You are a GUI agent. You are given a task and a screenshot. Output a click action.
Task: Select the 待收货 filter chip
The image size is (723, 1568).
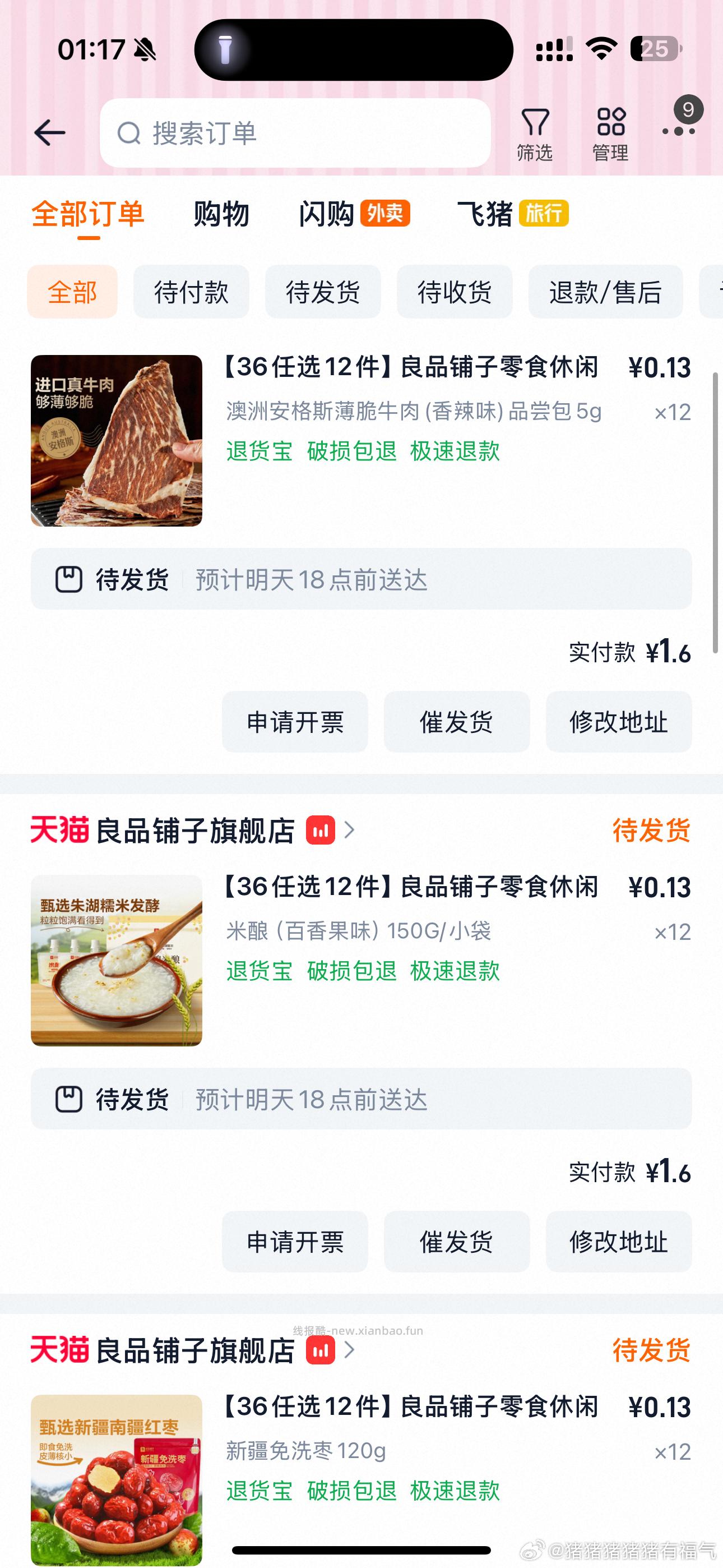point(455,293)
